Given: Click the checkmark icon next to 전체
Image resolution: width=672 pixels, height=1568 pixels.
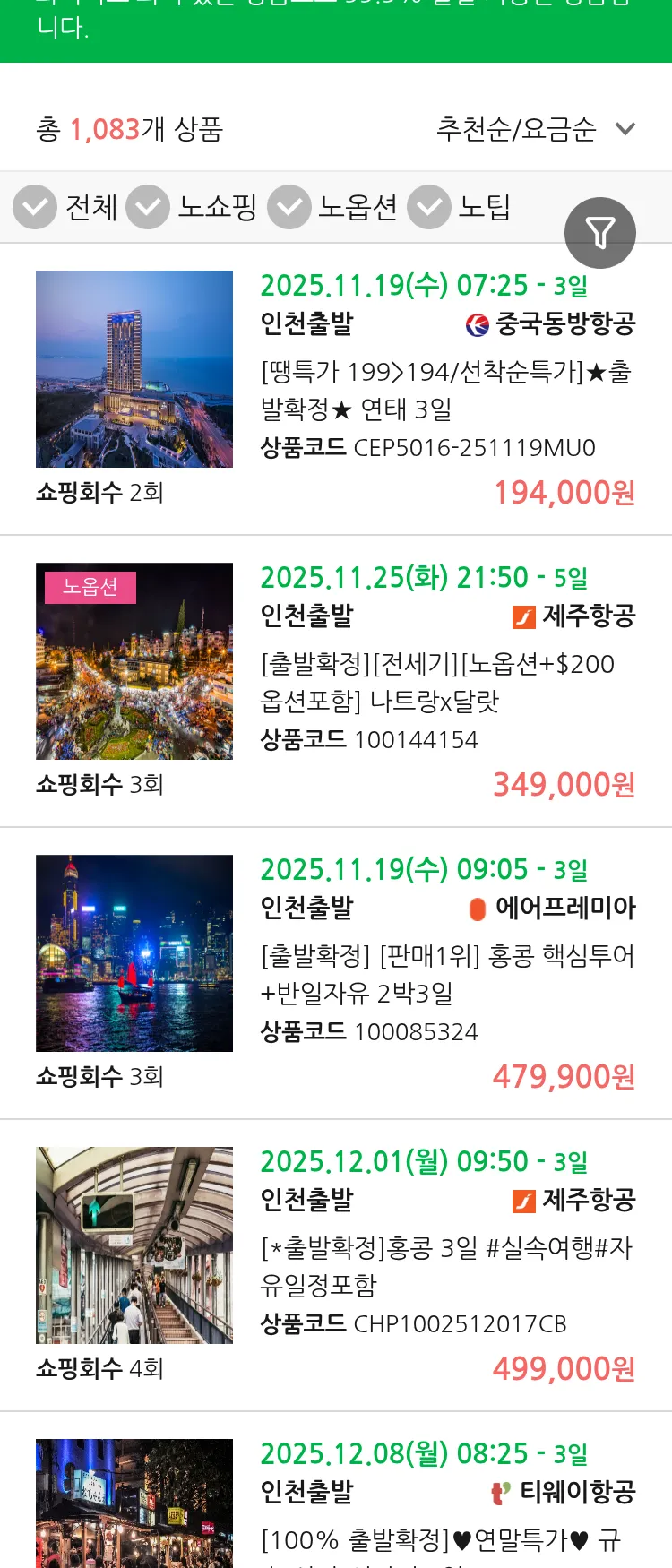Looking at the screenshot, I should 35,206.
